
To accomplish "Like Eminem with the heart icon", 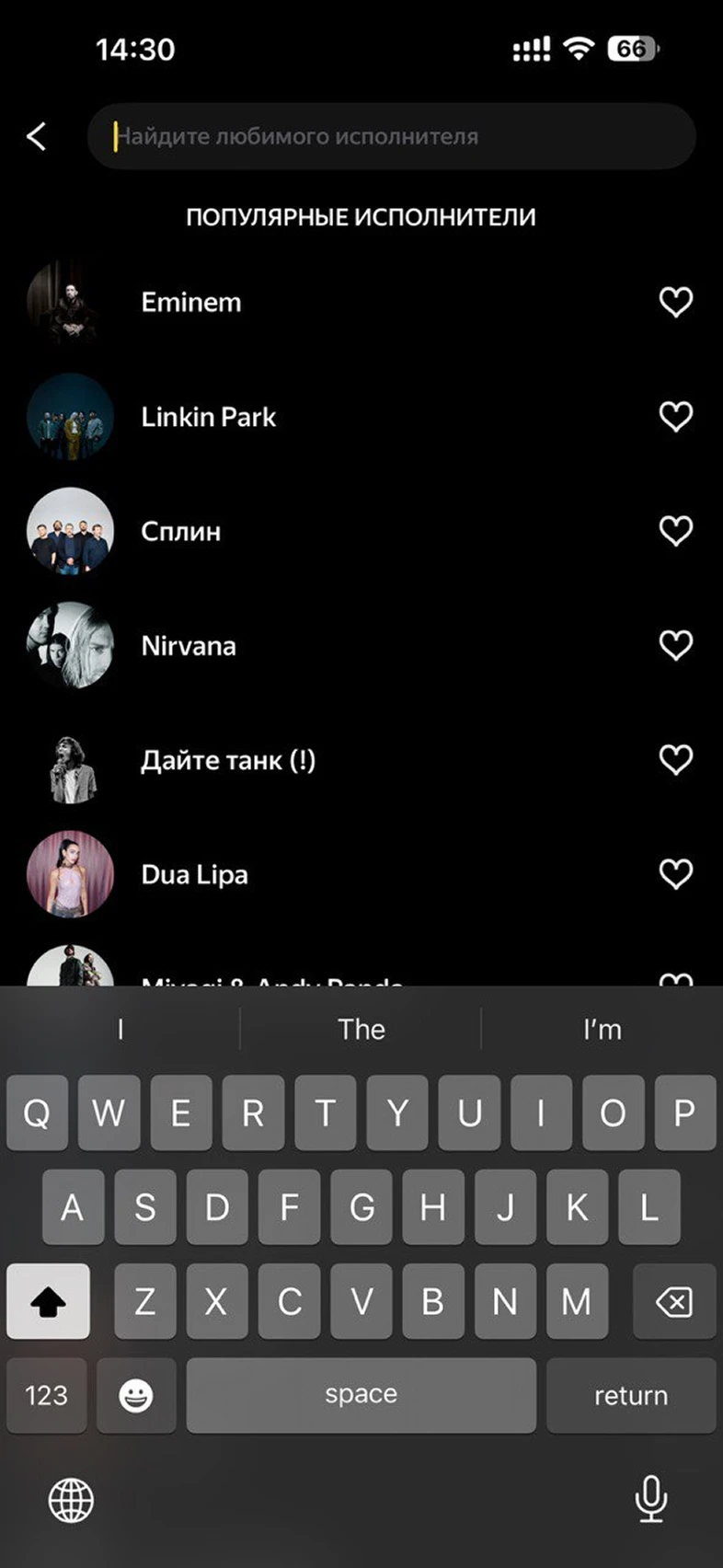I will pyautogui.click(x=675, y=302).
